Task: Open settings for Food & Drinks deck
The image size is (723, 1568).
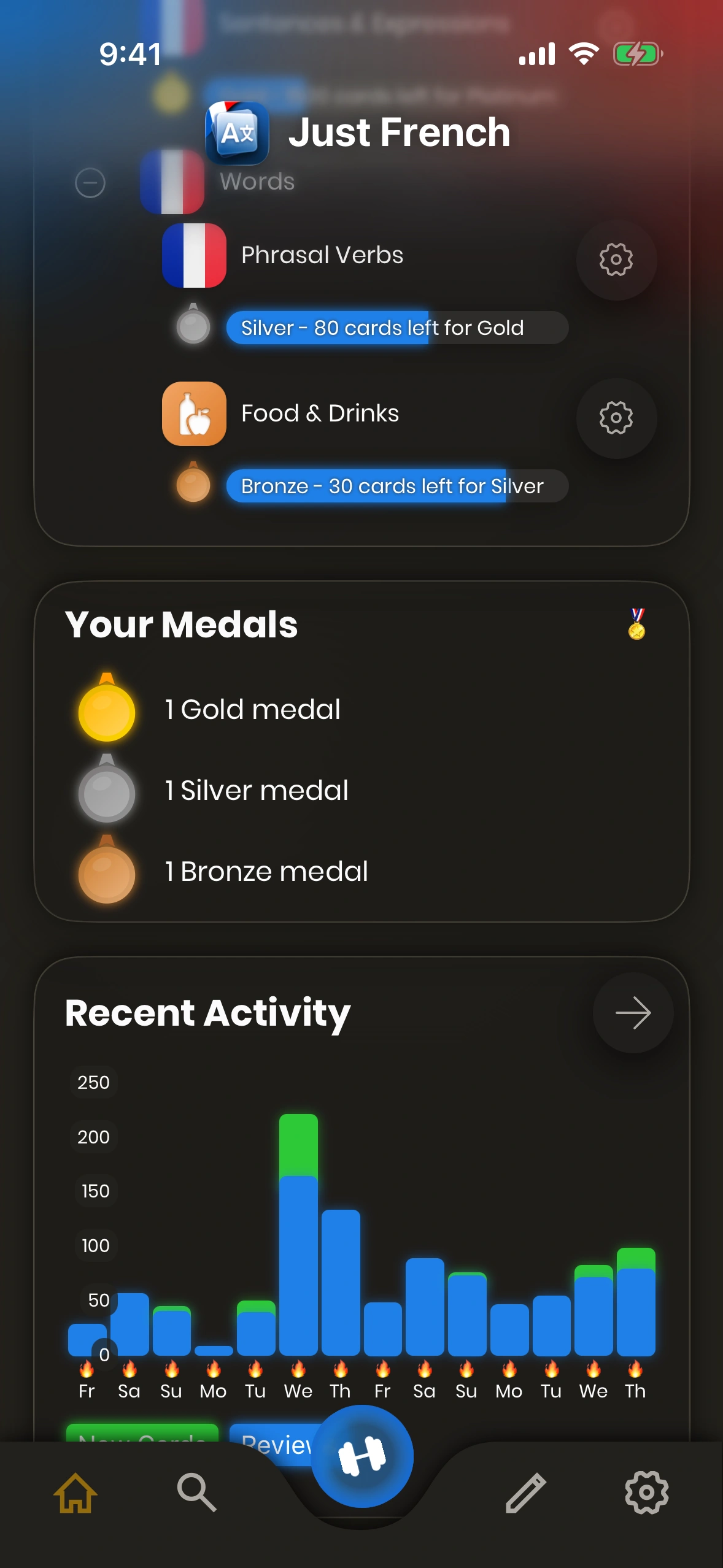Action: pyautogui.click(x=616, y=418)
